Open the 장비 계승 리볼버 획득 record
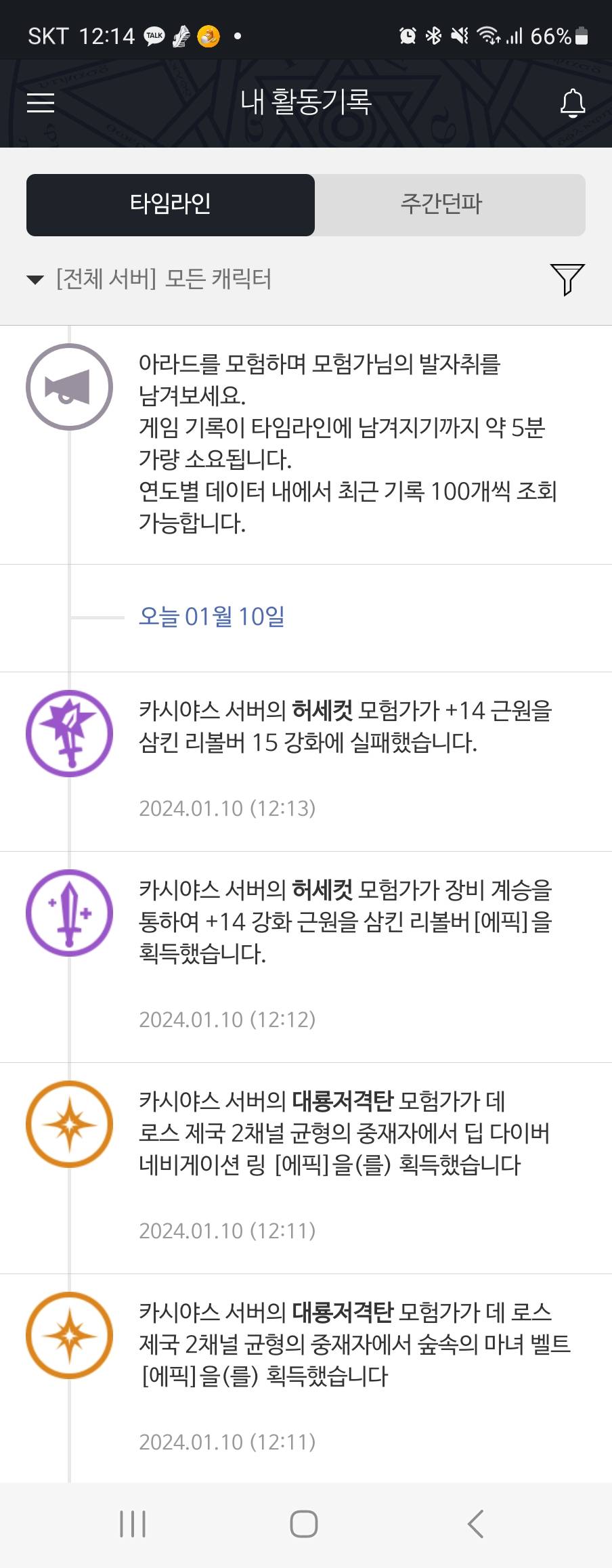612x1568 pixels. click(345, 922)
